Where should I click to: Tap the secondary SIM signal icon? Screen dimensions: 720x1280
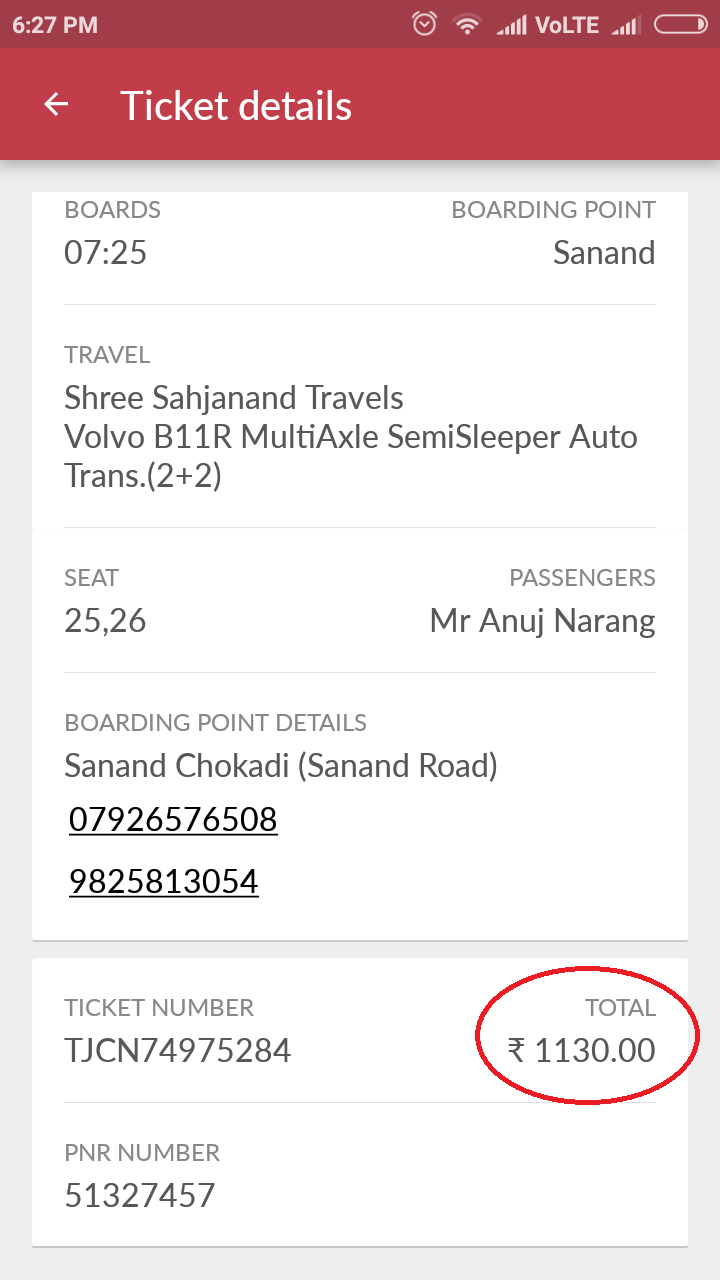pos(628,24)
